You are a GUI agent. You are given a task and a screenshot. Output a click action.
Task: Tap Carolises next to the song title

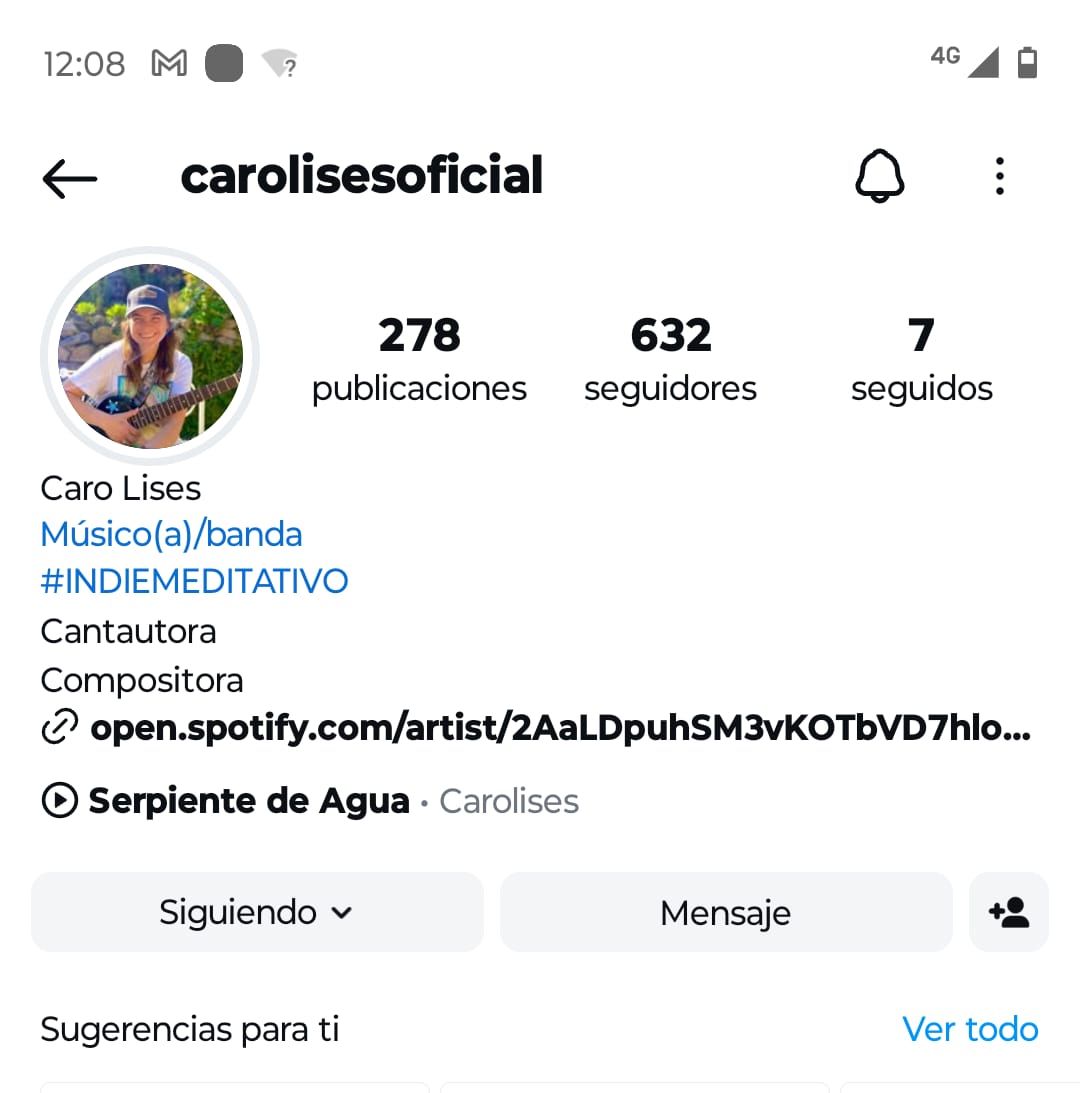tap(508, 801)
